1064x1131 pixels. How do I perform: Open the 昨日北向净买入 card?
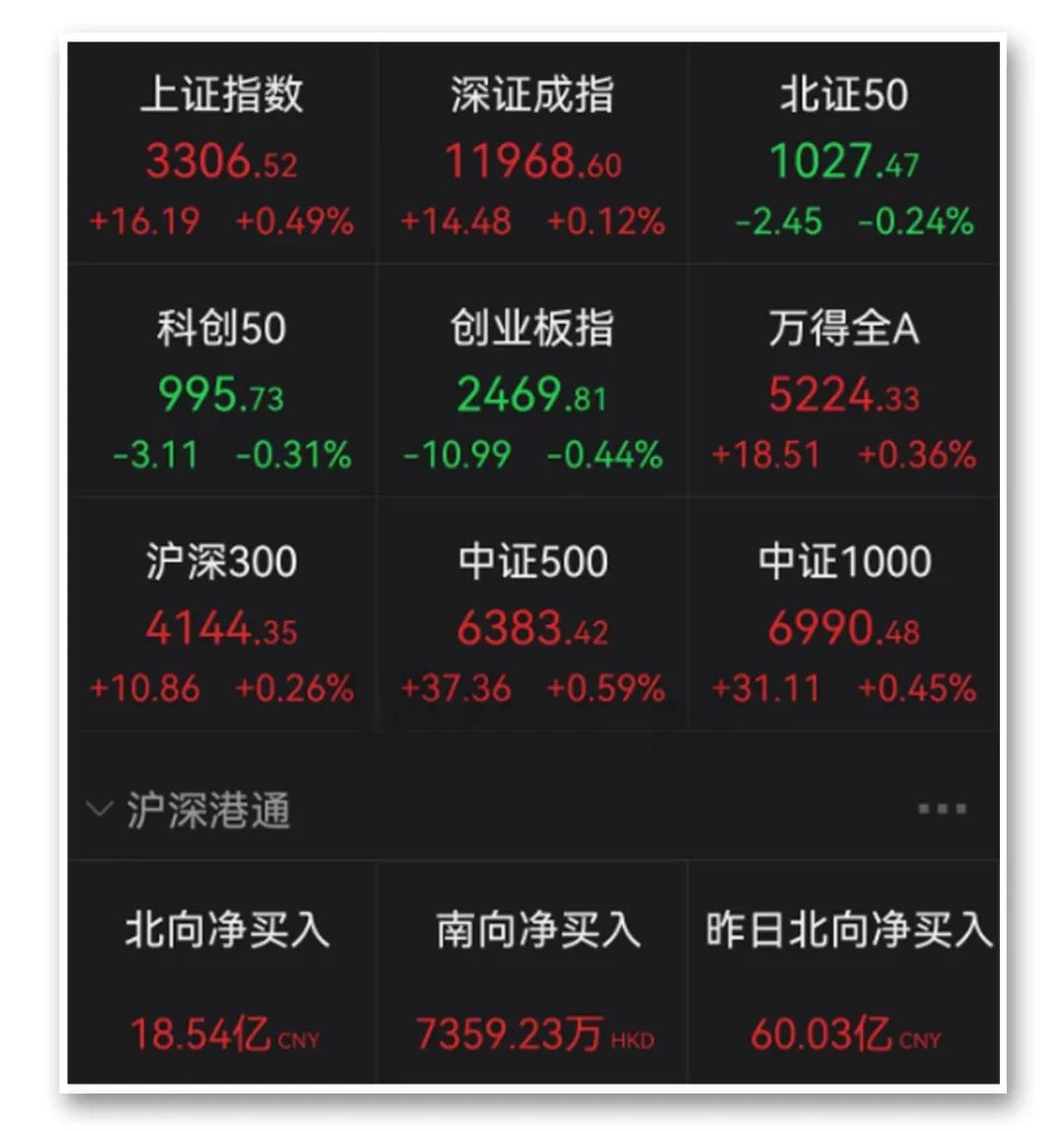845,977
